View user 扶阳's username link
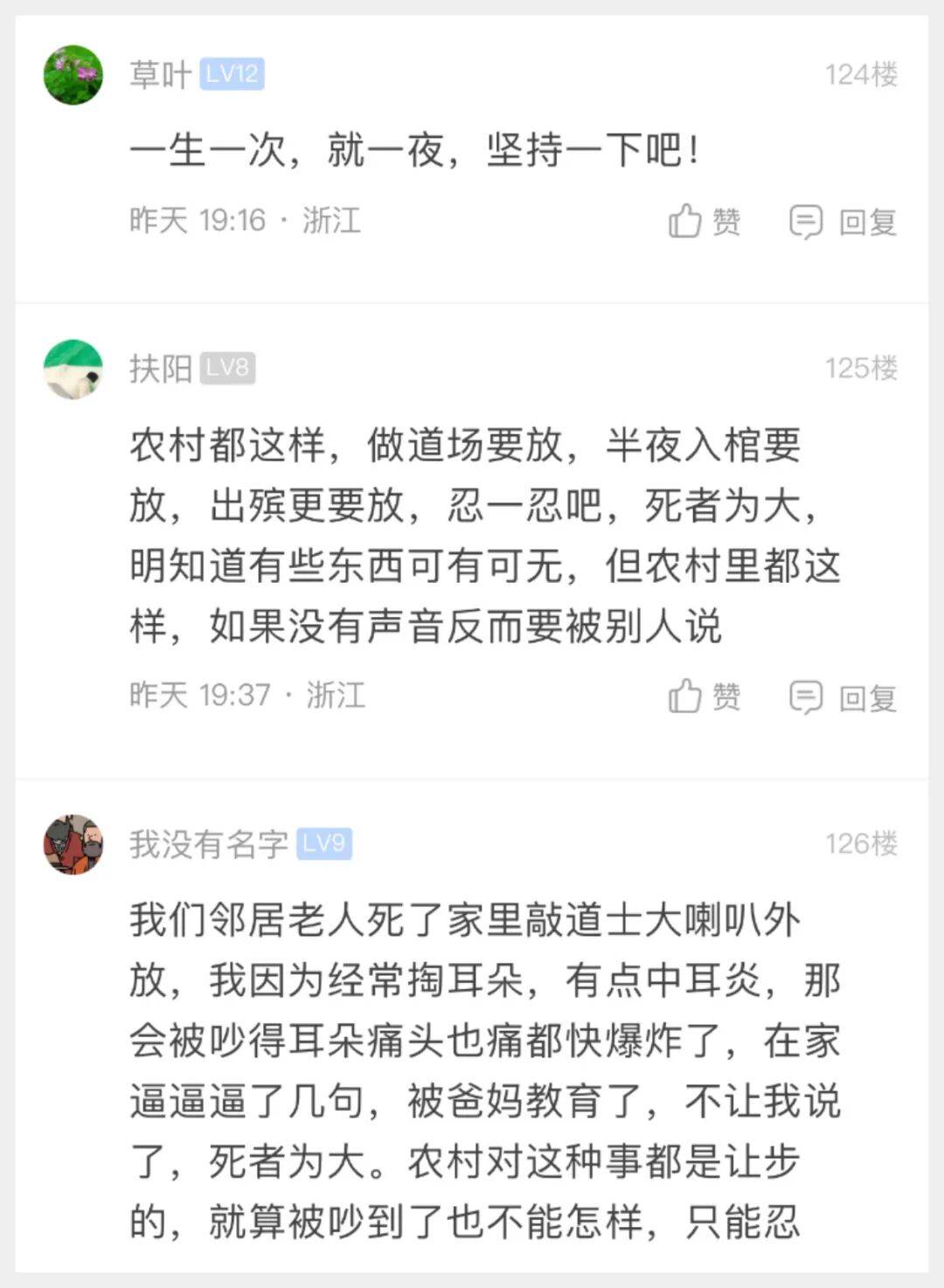 tap(160, 369)
